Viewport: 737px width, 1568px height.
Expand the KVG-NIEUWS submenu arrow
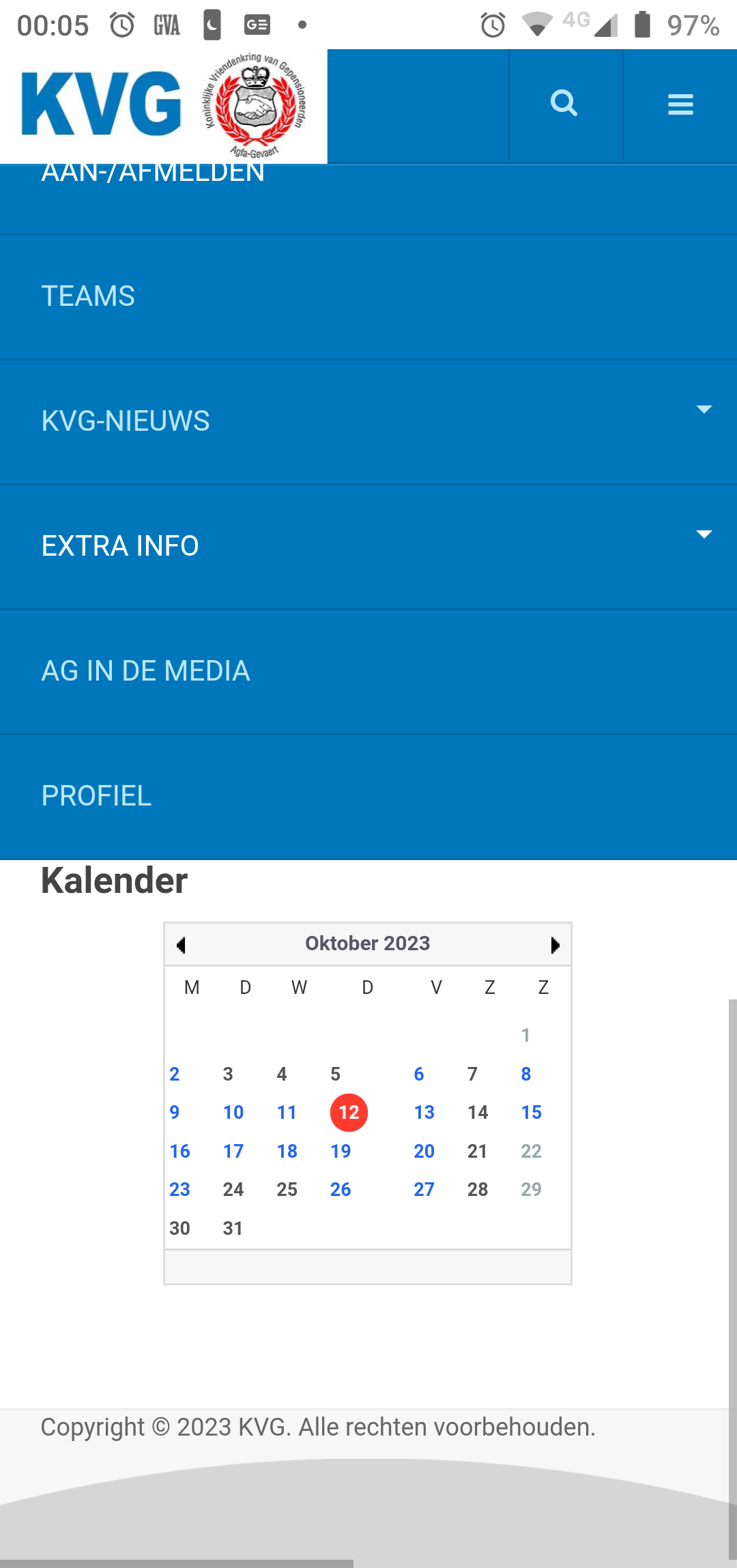[704, 410]
